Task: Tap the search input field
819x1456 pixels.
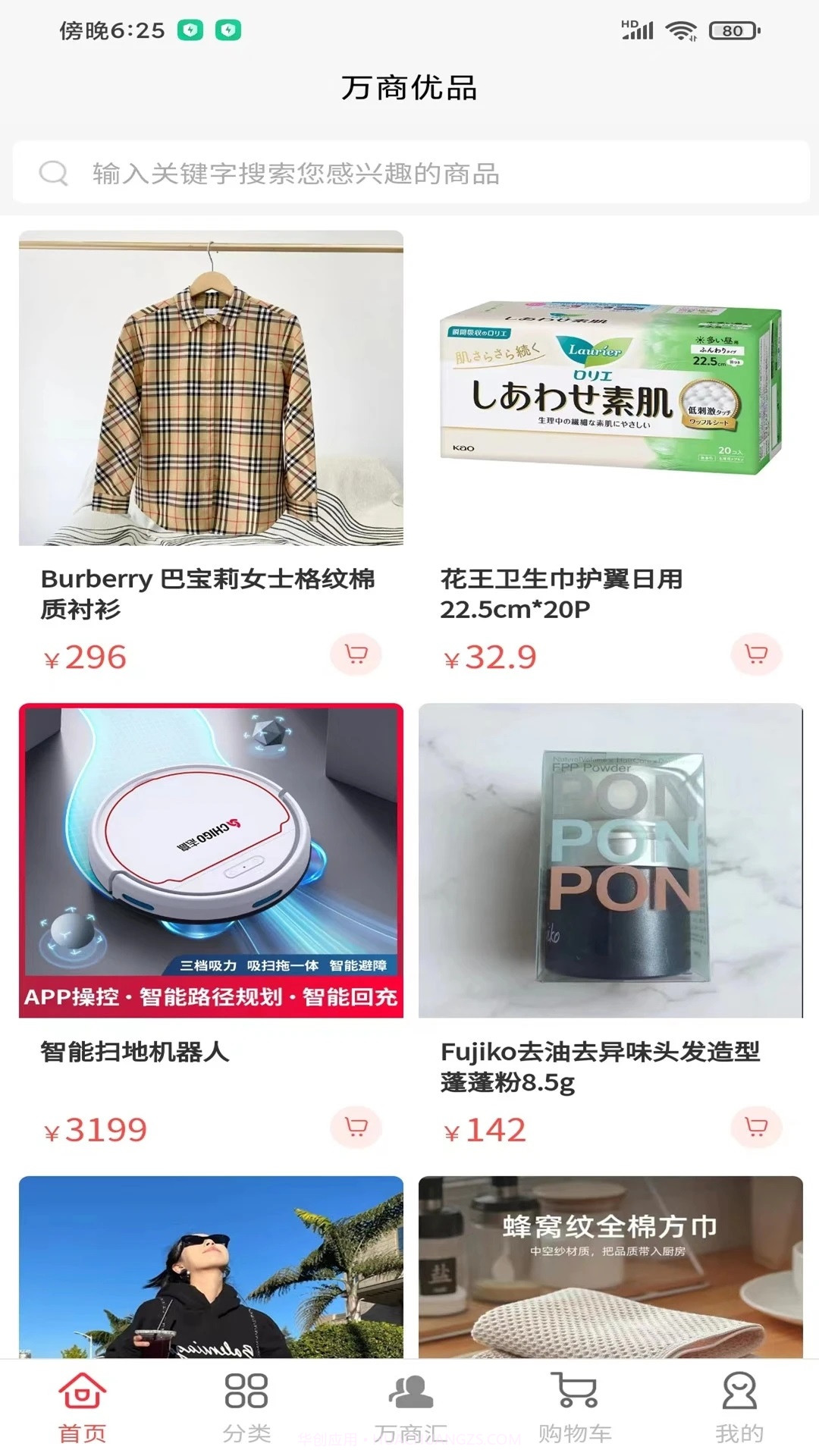Action: (x=379, y=174)
